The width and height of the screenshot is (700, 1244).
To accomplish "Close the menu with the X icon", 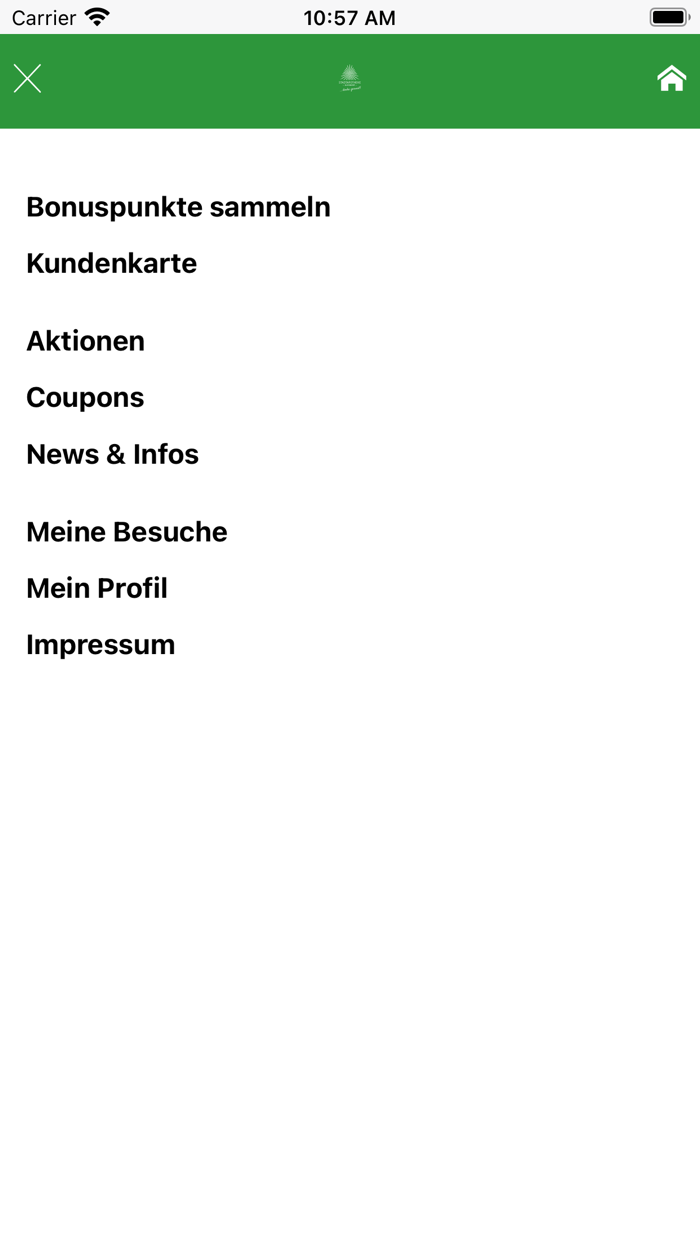I will [28, 79].
